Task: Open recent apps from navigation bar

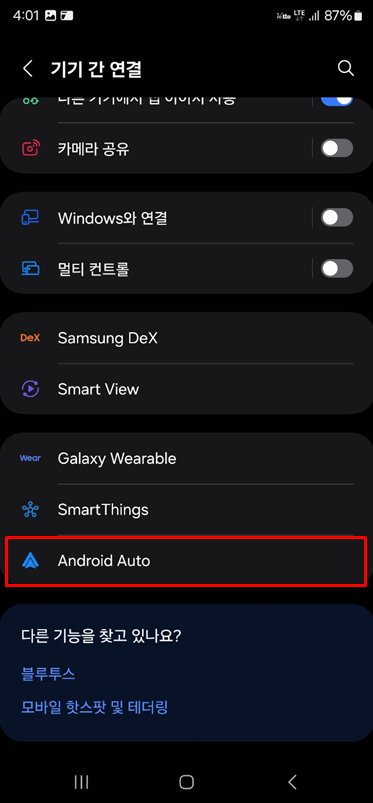Action: coord(81,781)
